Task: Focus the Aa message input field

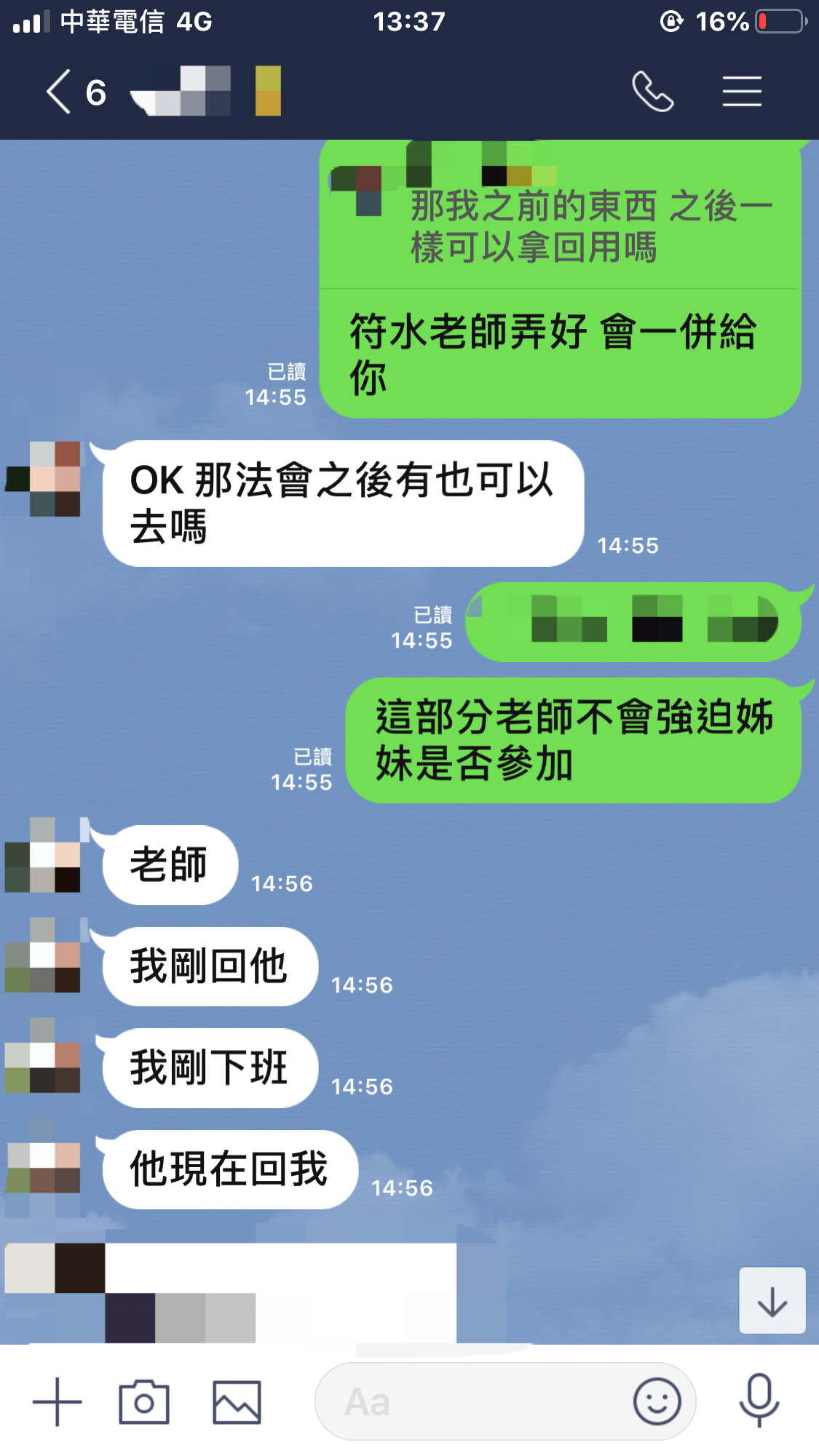Action: (473, 1401)
